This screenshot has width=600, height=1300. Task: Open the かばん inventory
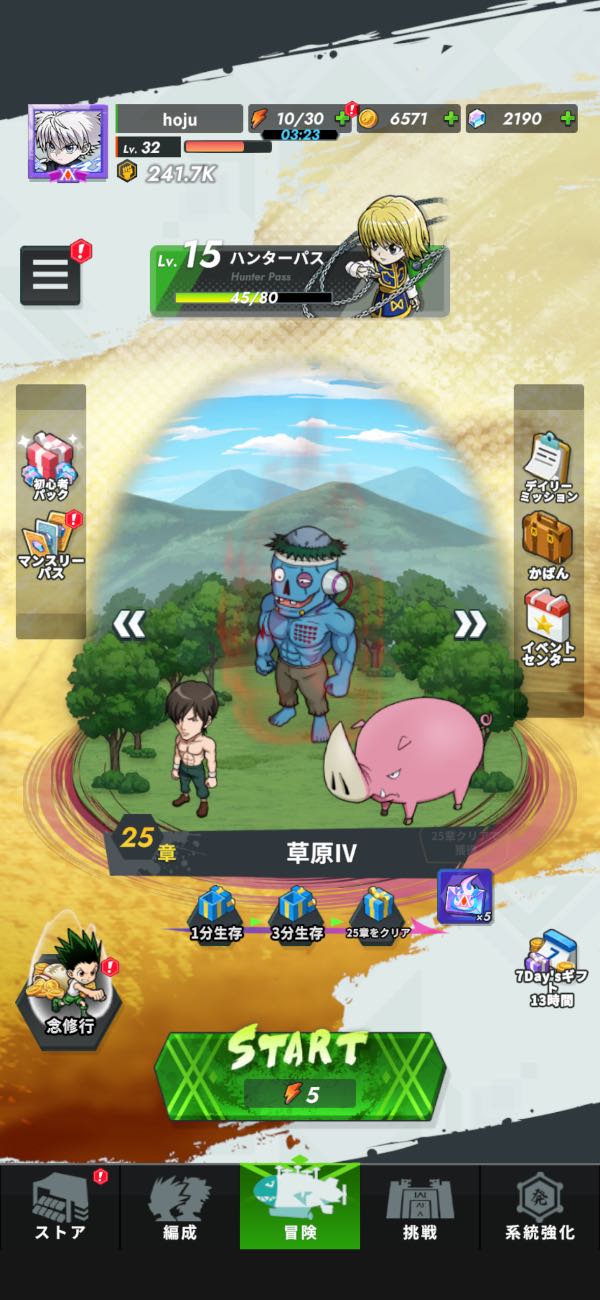pos(549,544)
